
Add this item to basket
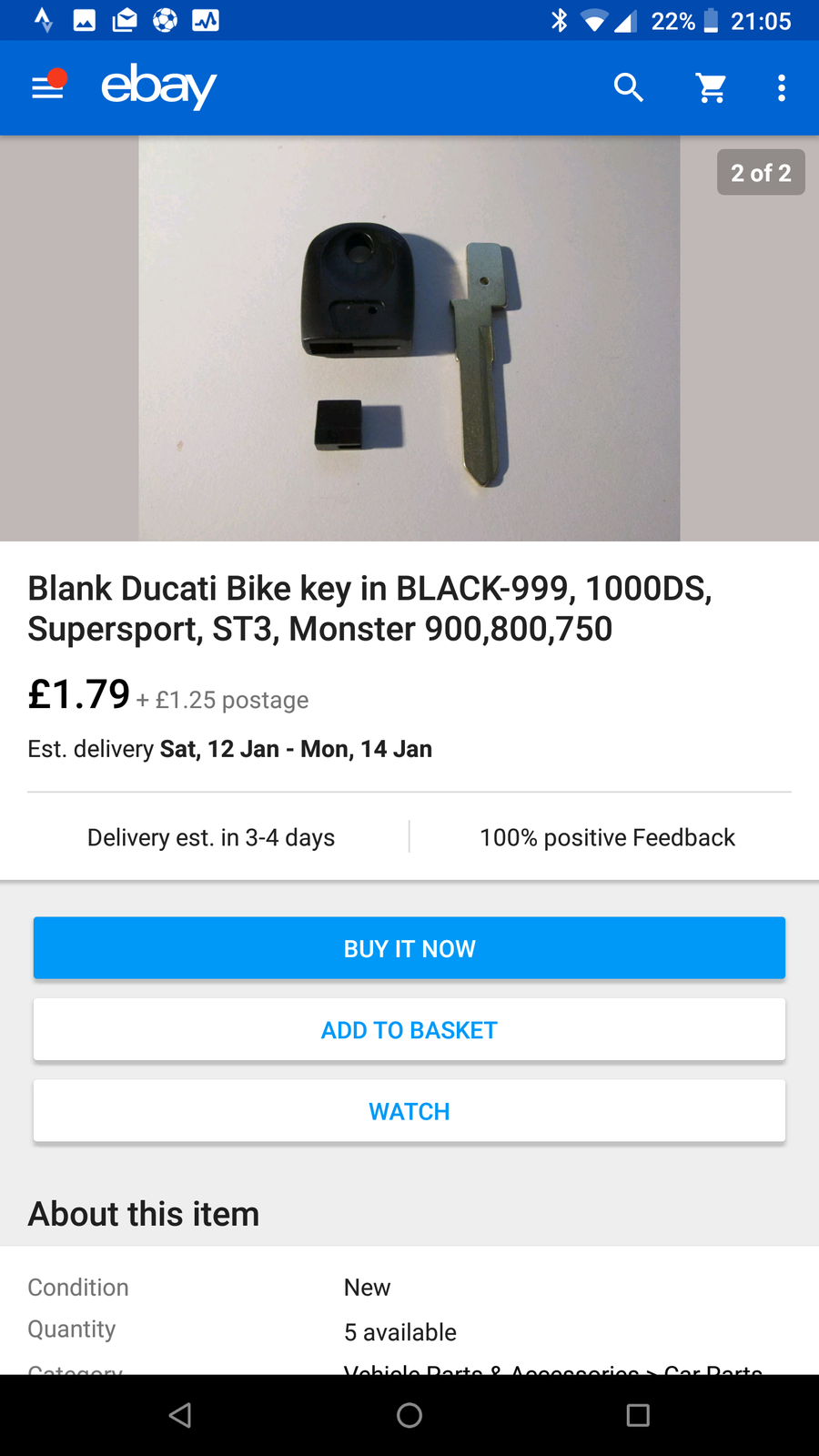[x=409, y=1030]
